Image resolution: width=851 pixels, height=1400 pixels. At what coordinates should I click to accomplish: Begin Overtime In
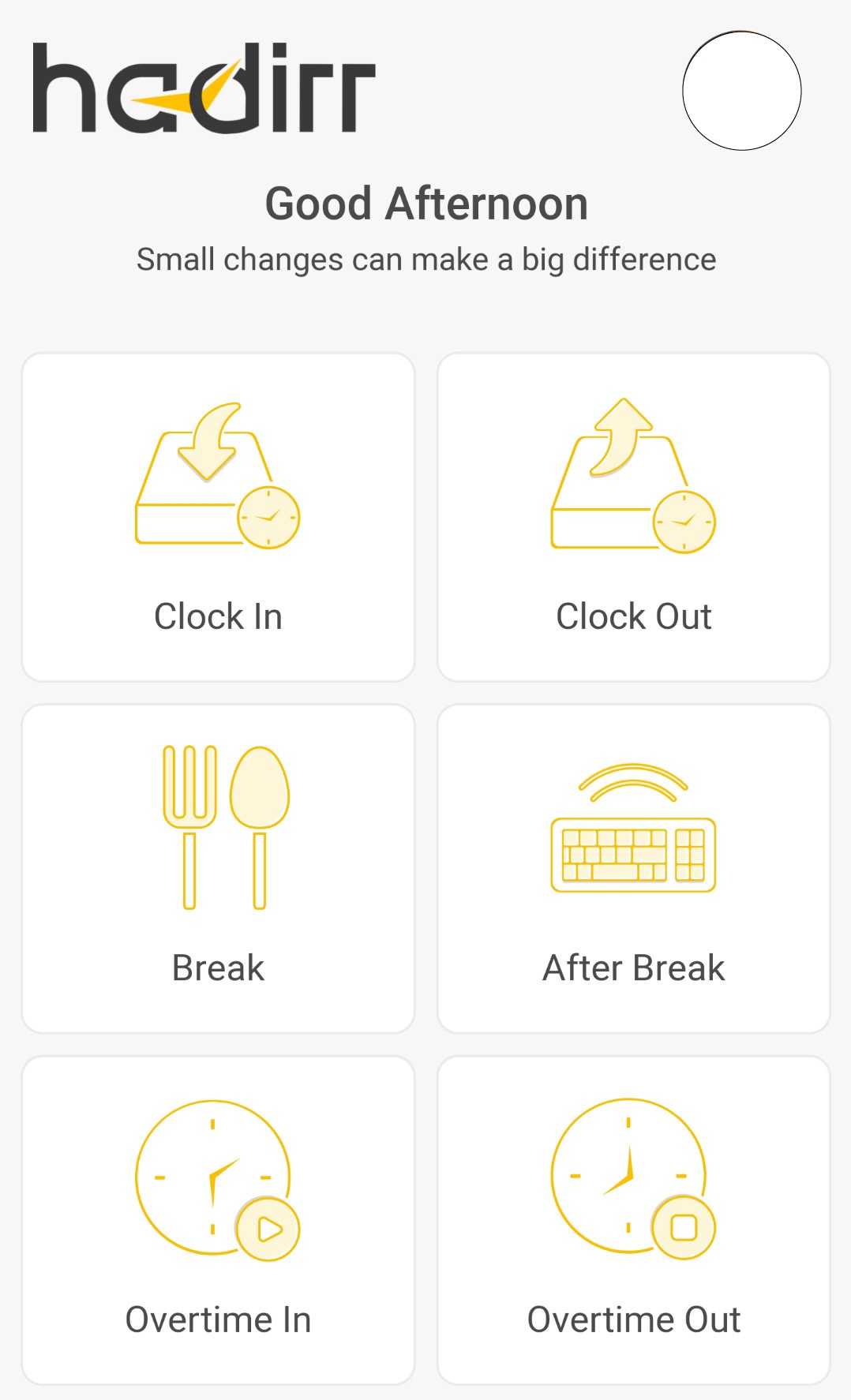218,1220
